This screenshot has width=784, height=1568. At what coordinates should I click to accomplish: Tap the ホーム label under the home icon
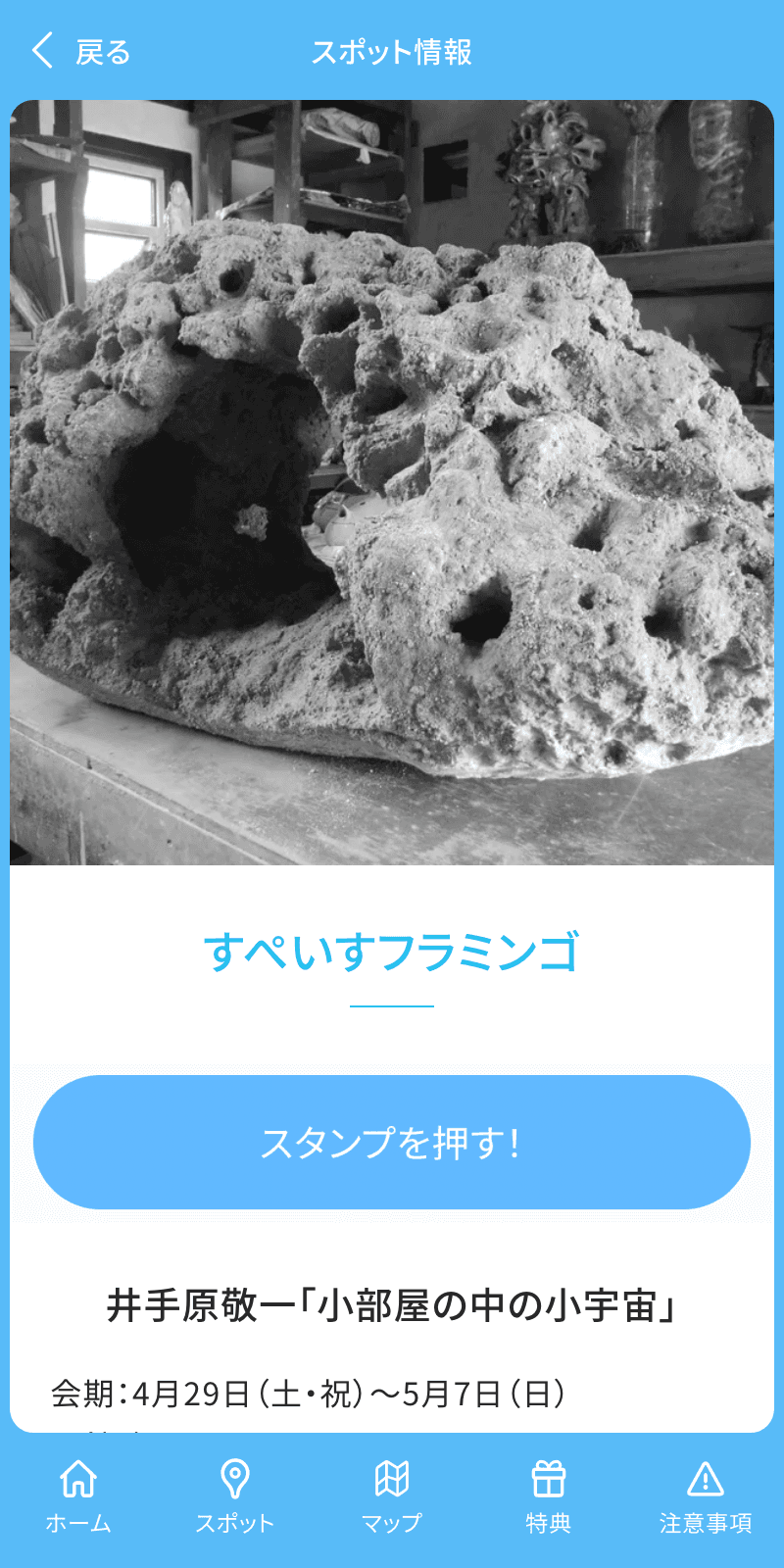(76, 1522)
